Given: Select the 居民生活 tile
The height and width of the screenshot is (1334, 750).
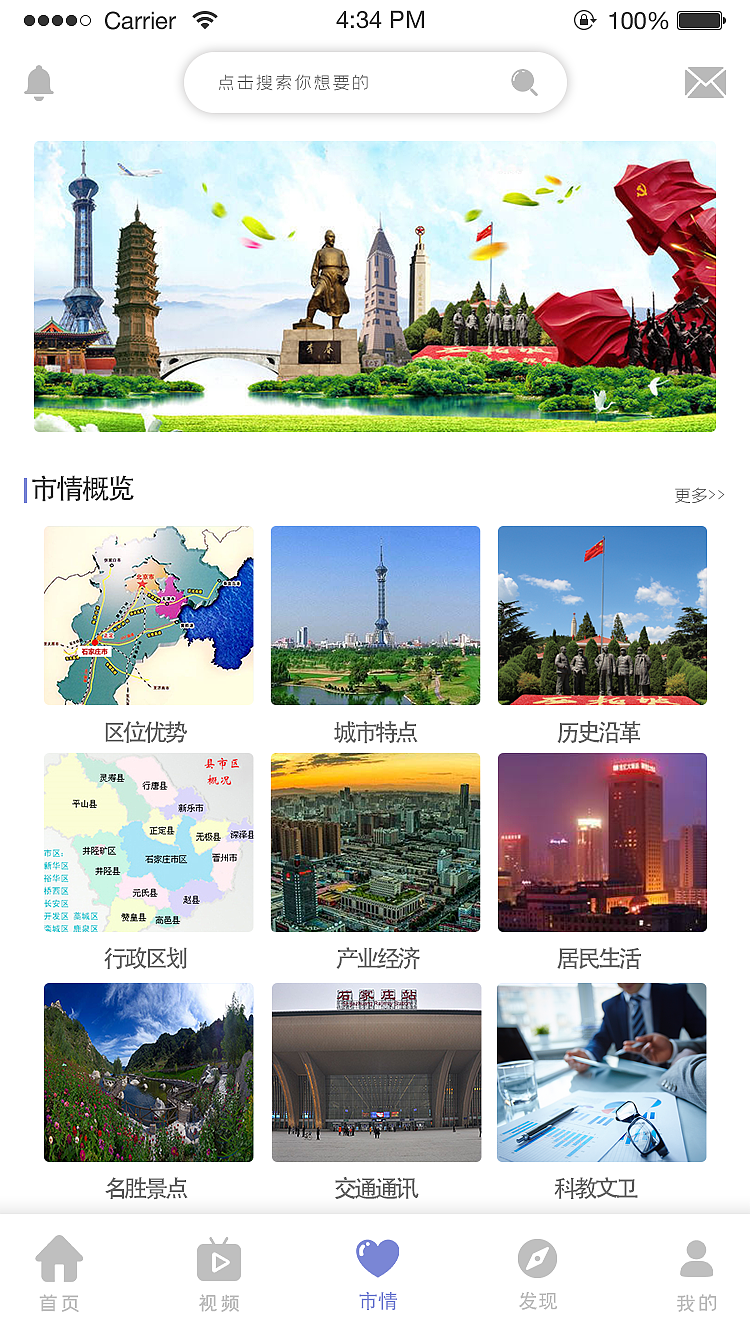Looking at the screenshot, I should coord(602,842).
